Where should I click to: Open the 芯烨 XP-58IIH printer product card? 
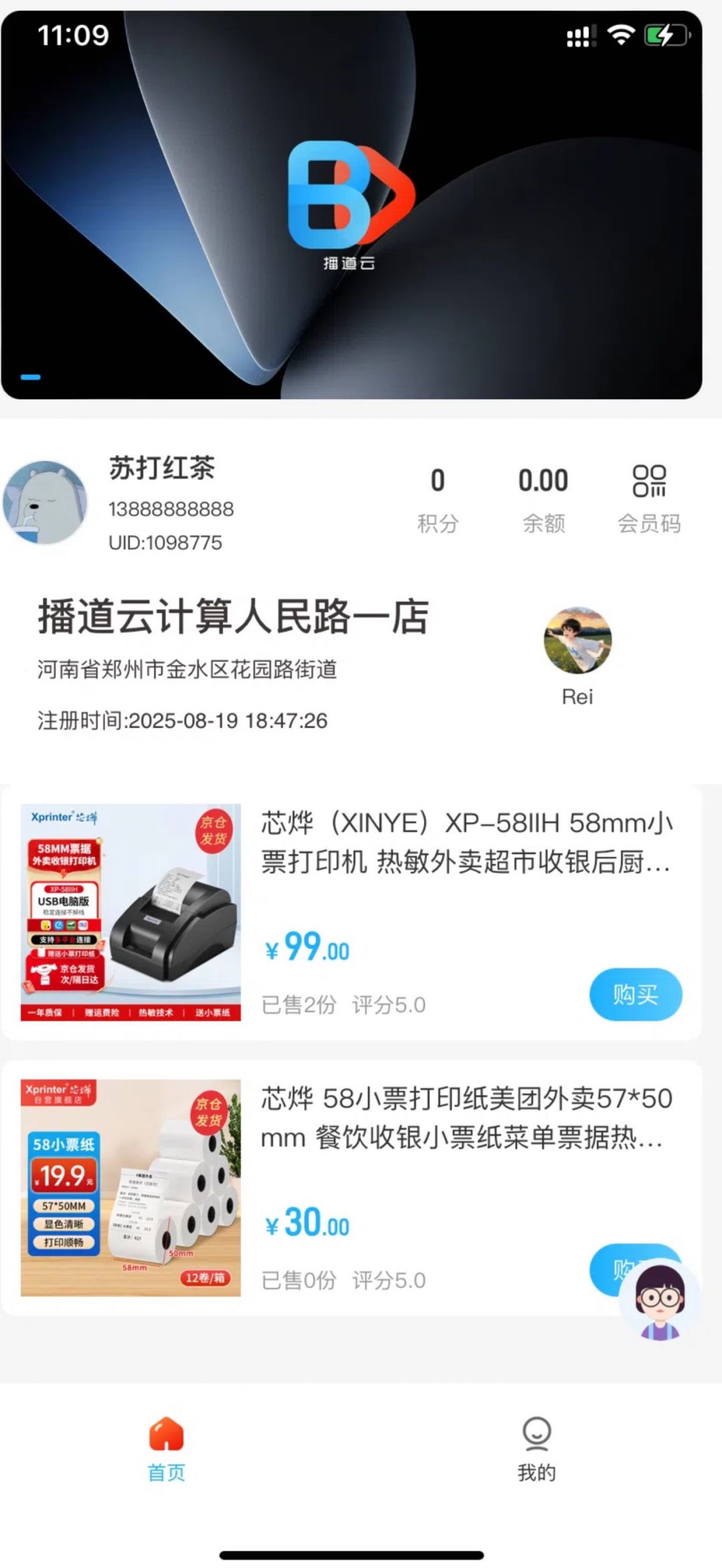point(465,843)
